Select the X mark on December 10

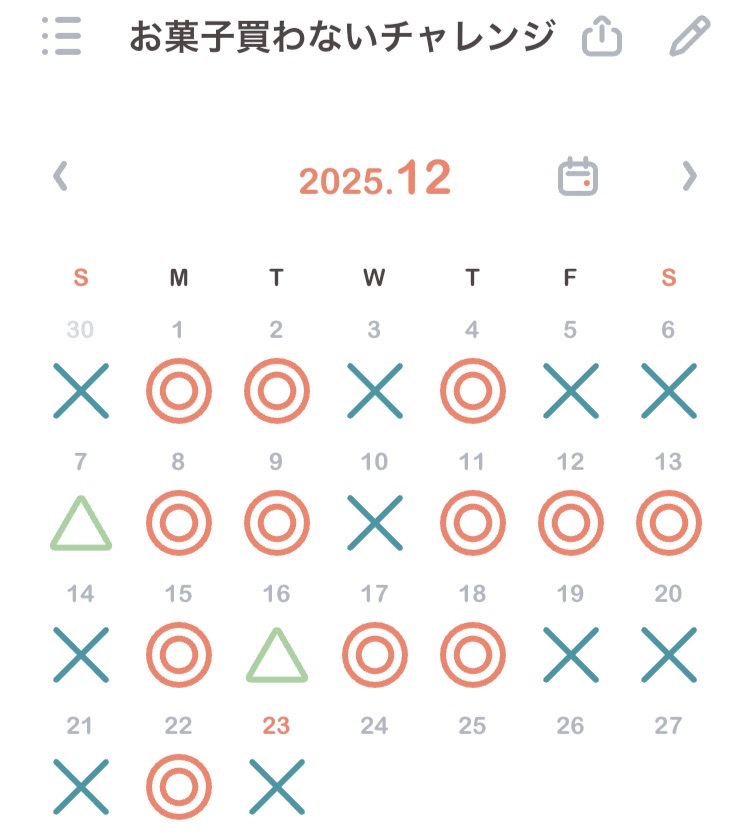point(374,523)
